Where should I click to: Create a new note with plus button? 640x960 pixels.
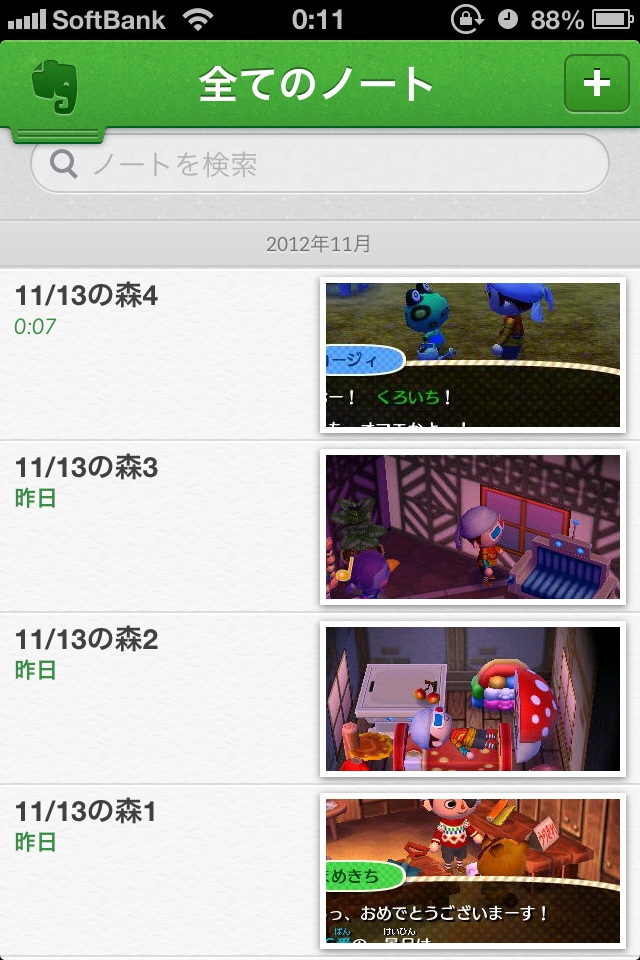pyautogui.click(x=596, y=83)
